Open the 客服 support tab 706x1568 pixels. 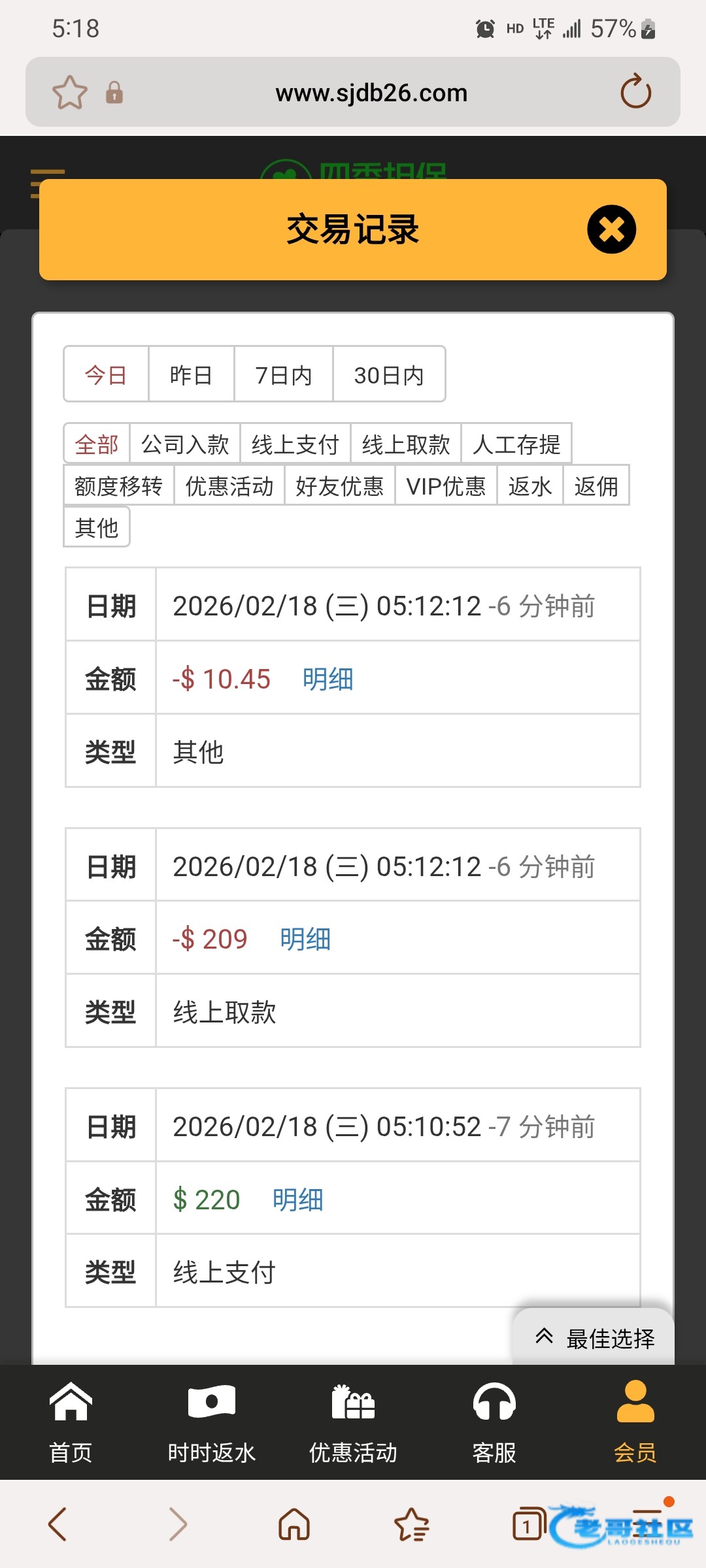tap(494, 1422)
